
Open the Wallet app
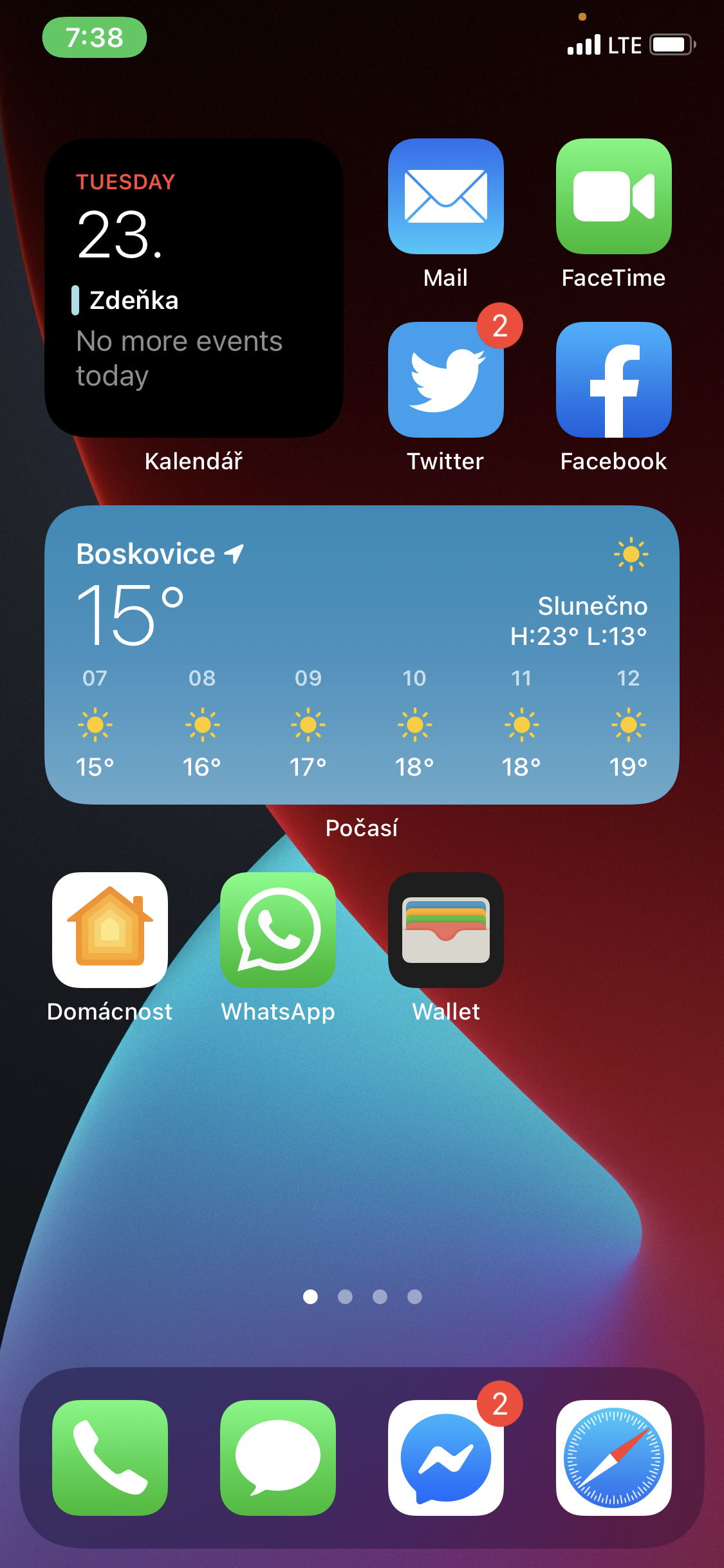click(445, 929)
